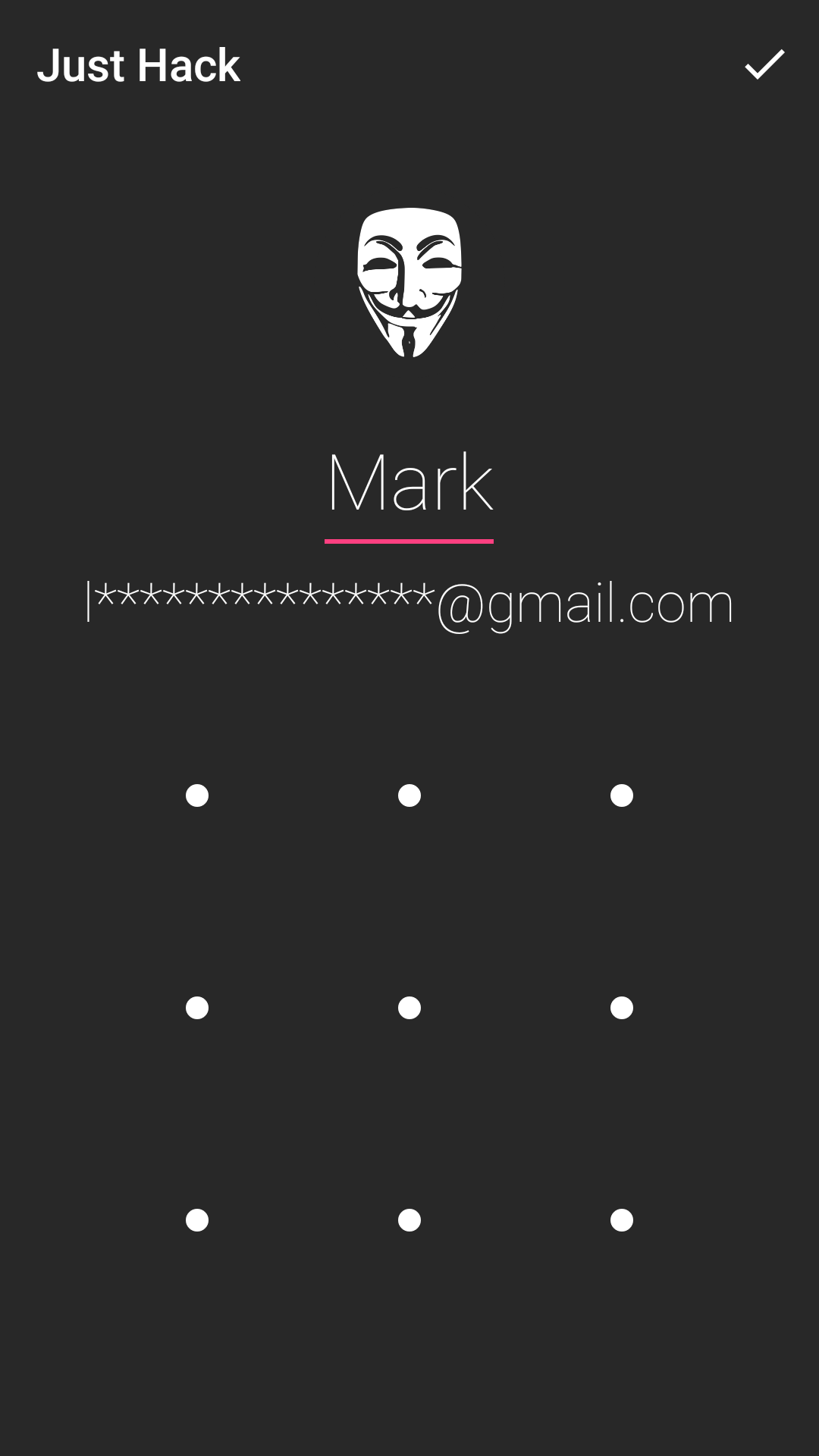The image size is (819, 1456).
Task: Click the pink underline beneath Mark
Action: [409, 539]
